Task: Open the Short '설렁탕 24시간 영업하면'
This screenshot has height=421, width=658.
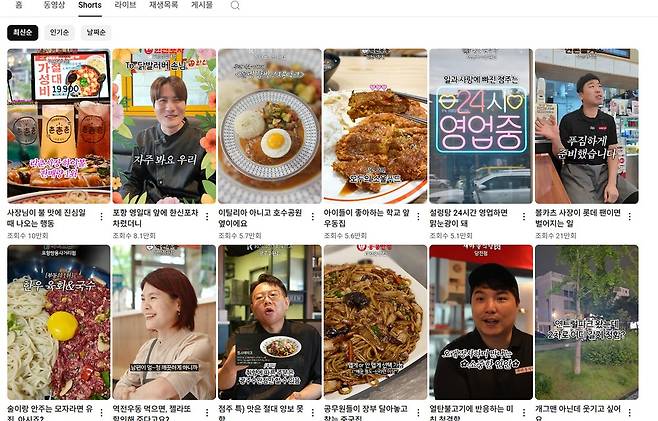Action: [480, 126]
